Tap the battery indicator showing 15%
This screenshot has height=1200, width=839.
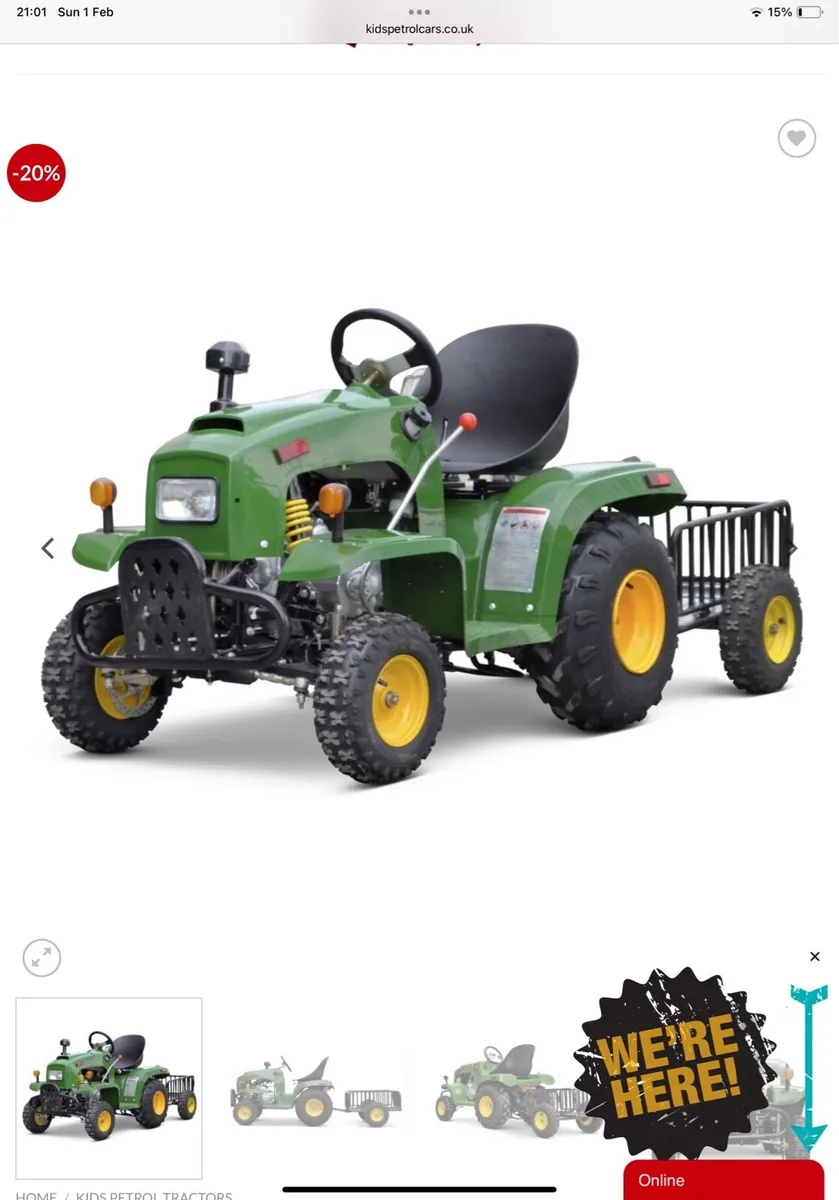[x=799, y=12]
